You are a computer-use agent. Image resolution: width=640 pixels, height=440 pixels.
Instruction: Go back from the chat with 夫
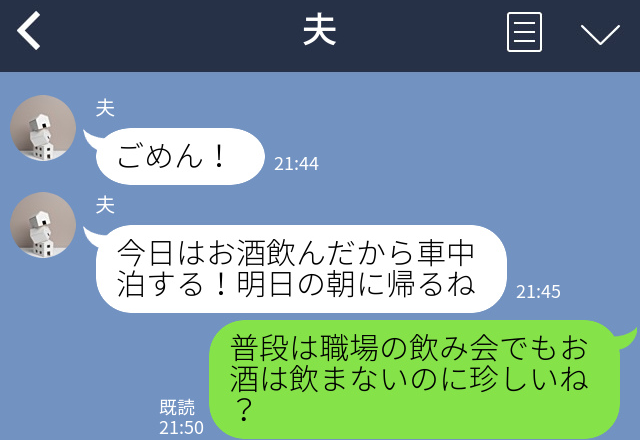coord(30,33)
